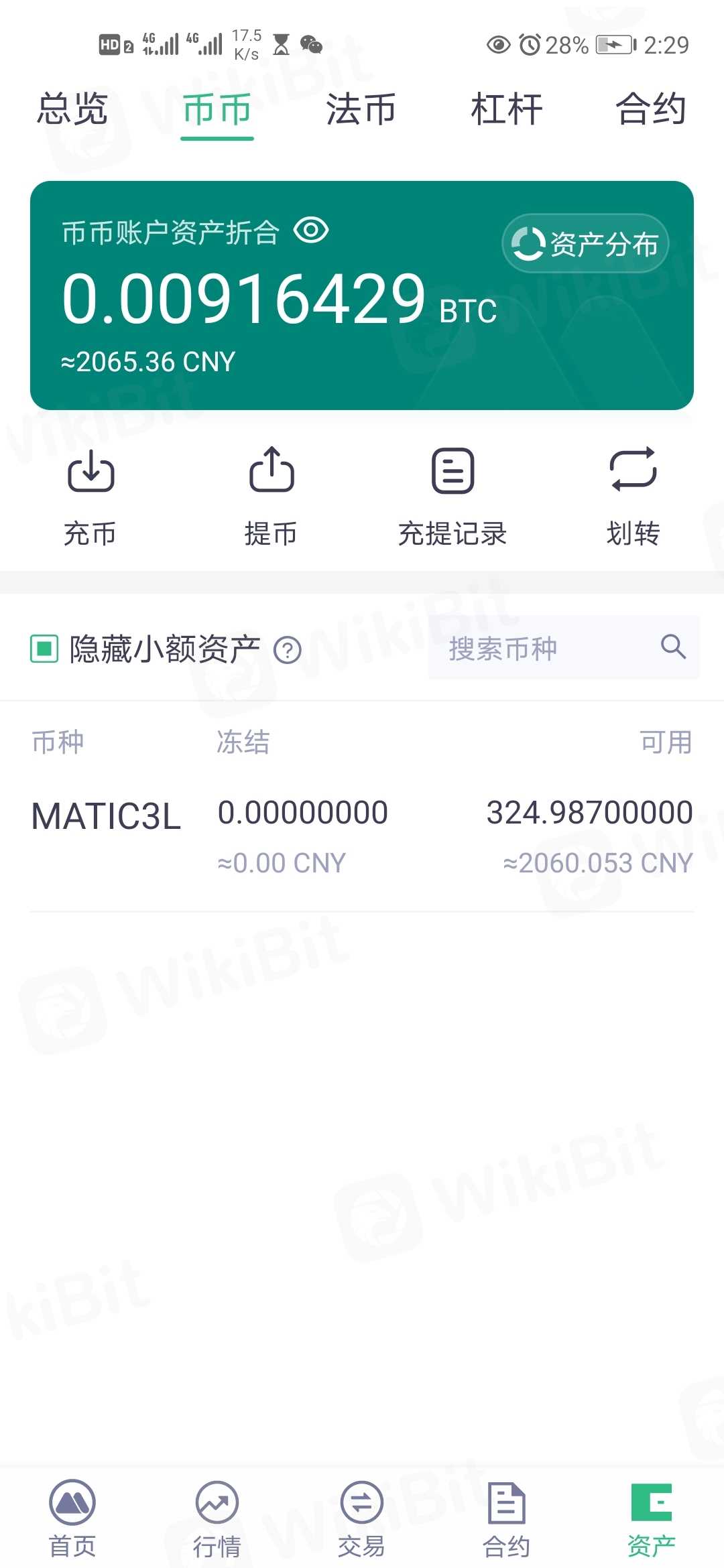Open 交易 in bottom navigation
This screenshot has height=1568, width=724.
point(362,1519)
